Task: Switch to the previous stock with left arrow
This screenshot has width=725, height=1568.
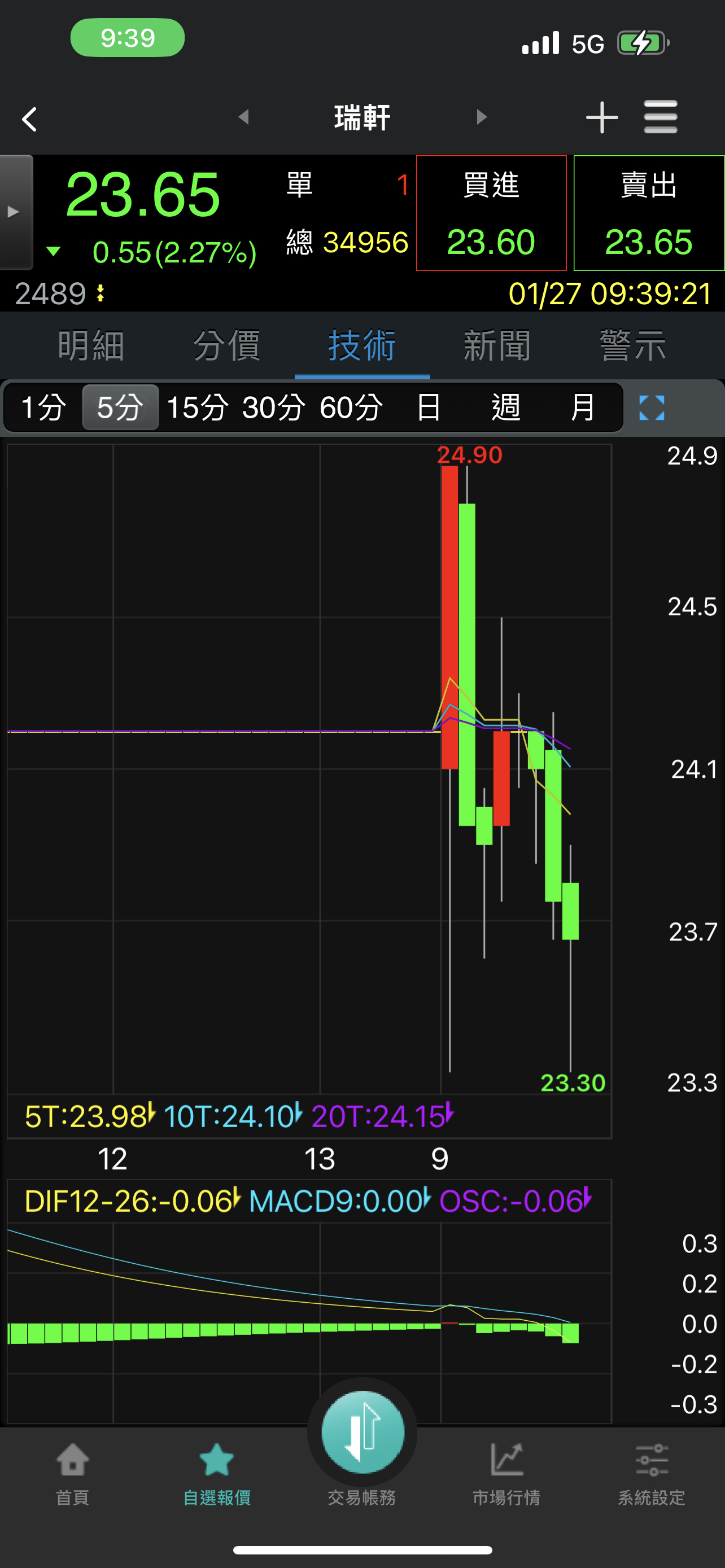Action: click(x=244, y=117)
